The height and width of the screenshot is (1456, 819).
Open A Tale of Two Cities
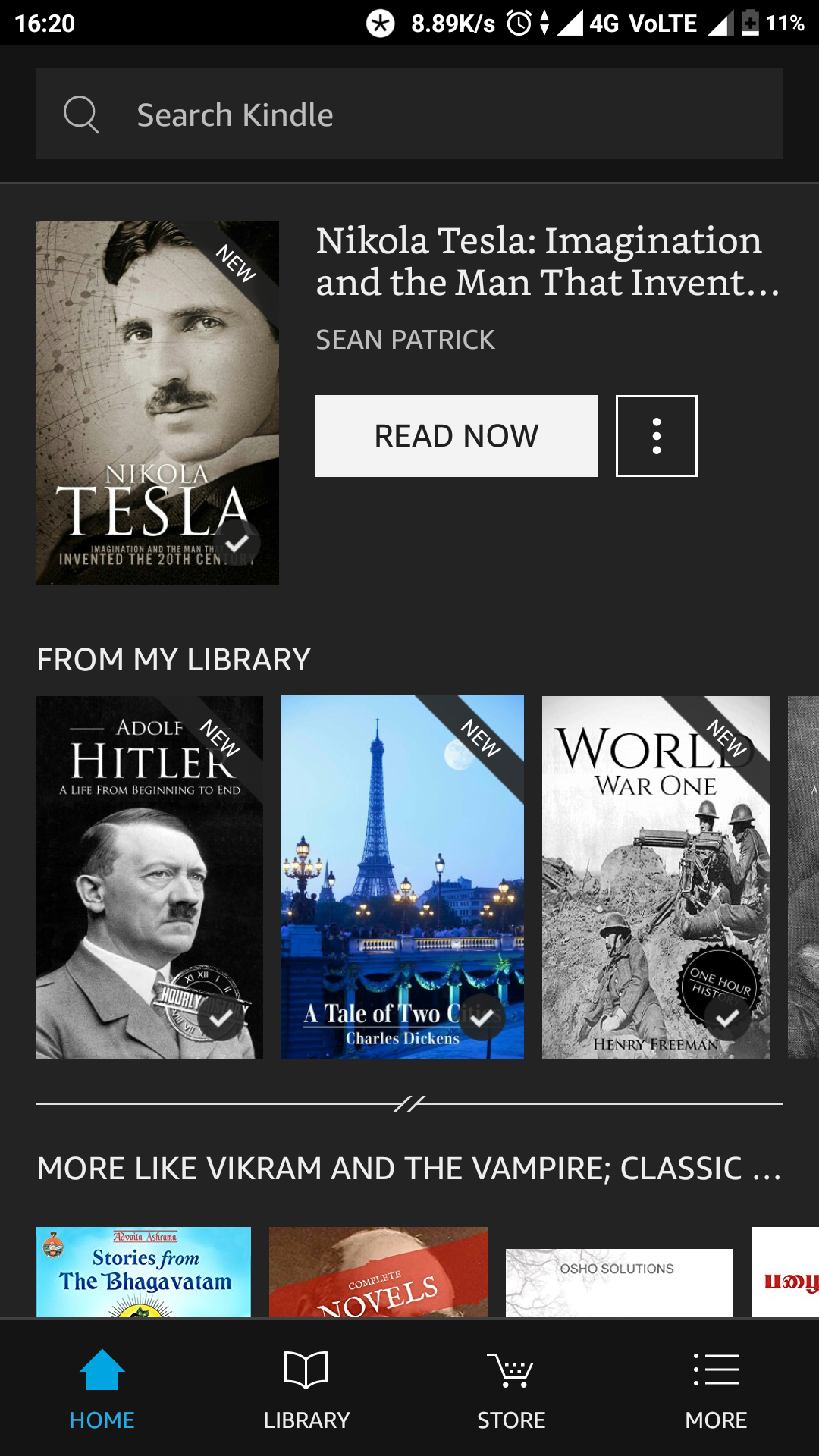(x=402, y=877)
